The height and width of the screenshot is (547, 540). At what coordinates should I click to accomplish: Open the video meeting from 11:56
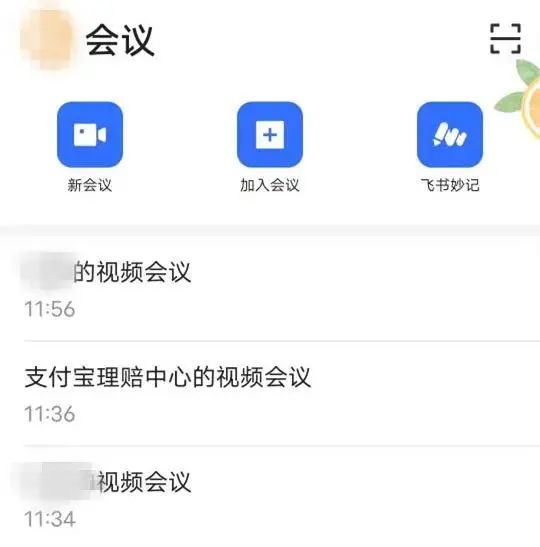[270, 289]
